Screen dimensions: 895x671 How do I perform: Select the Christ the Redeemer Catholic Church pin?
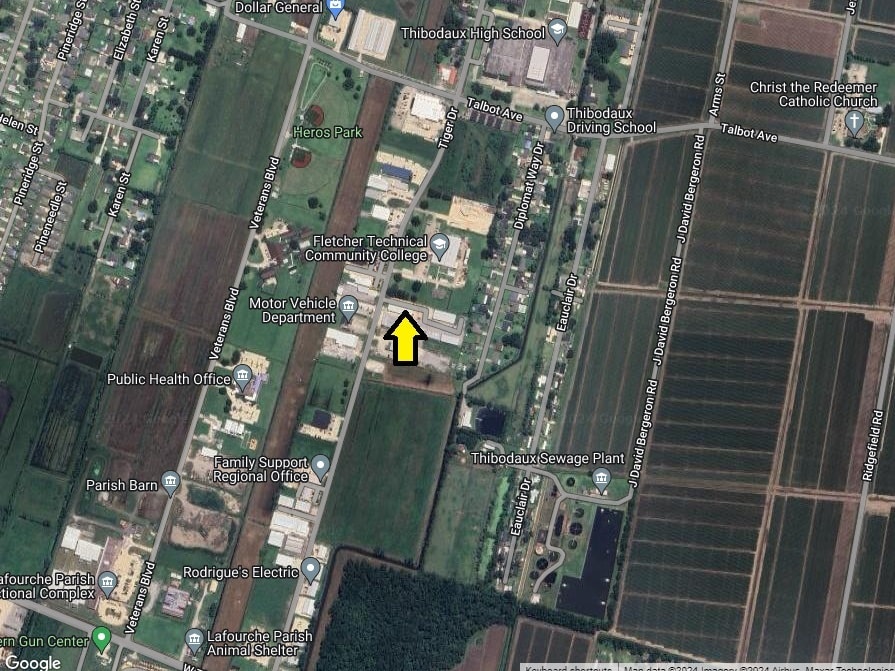(x=854, y=121)
